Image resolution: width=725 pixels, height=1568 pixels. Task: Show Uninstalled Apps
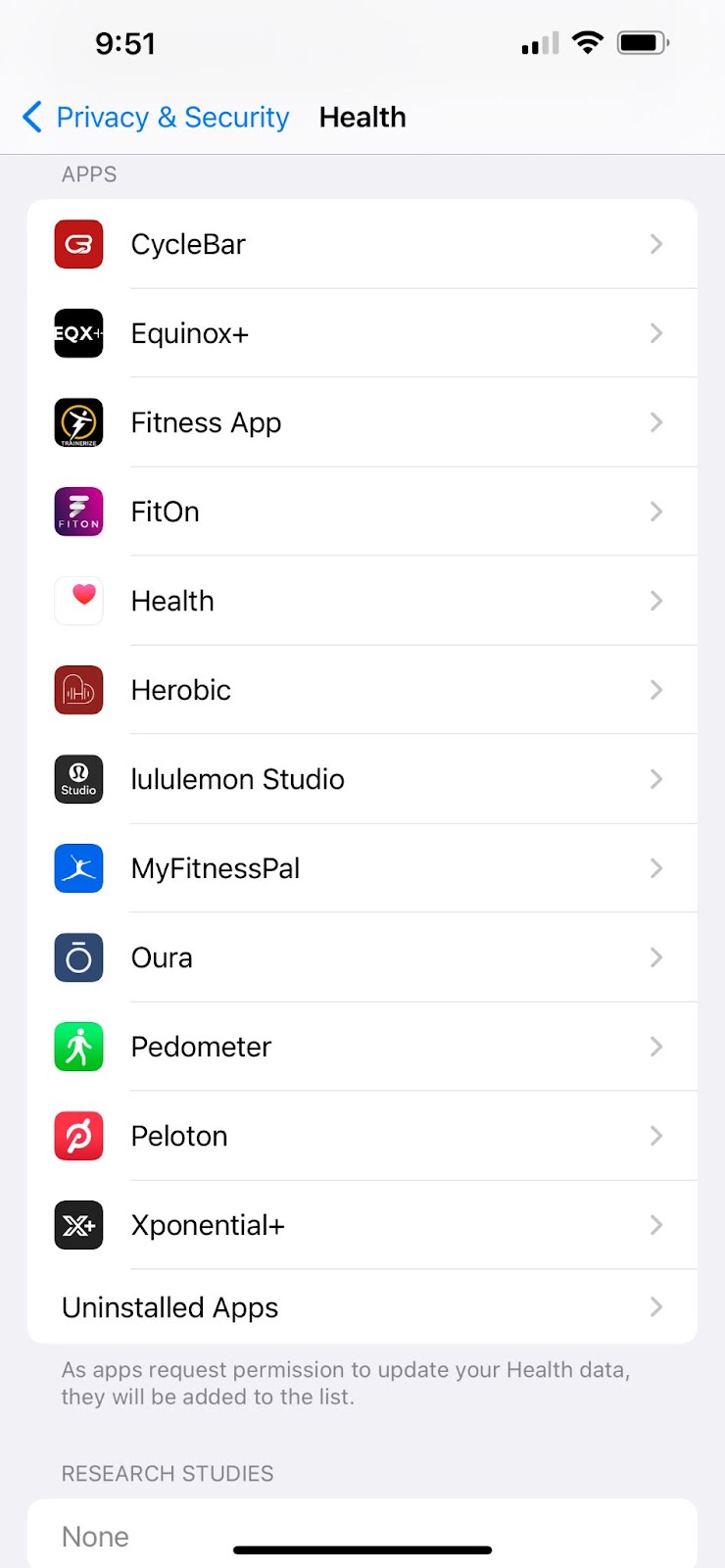pyautogui.click(x=362, y=1307)
